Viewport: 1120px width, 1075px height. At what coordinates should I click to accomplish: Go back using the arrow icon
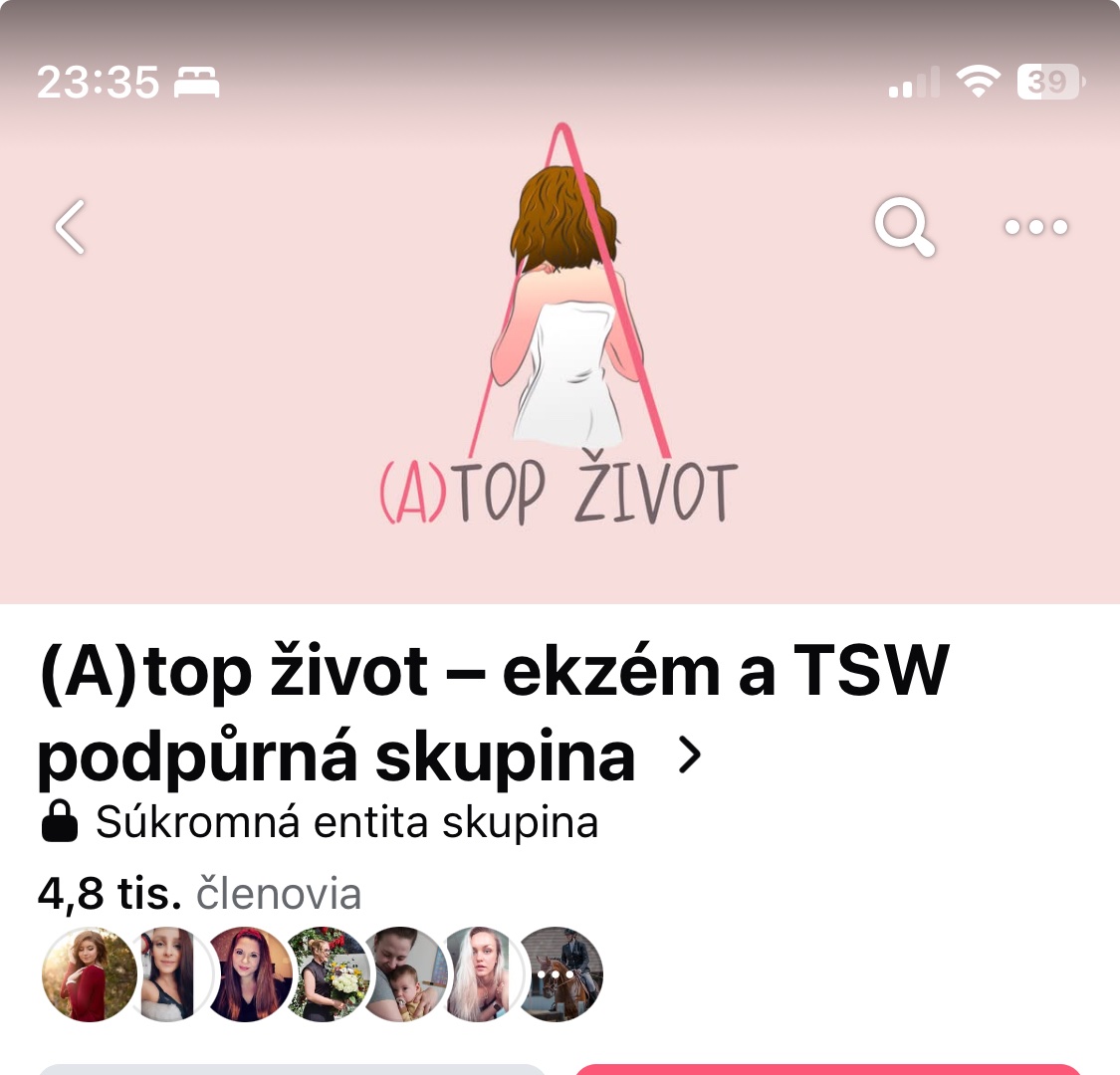point(70,227)
